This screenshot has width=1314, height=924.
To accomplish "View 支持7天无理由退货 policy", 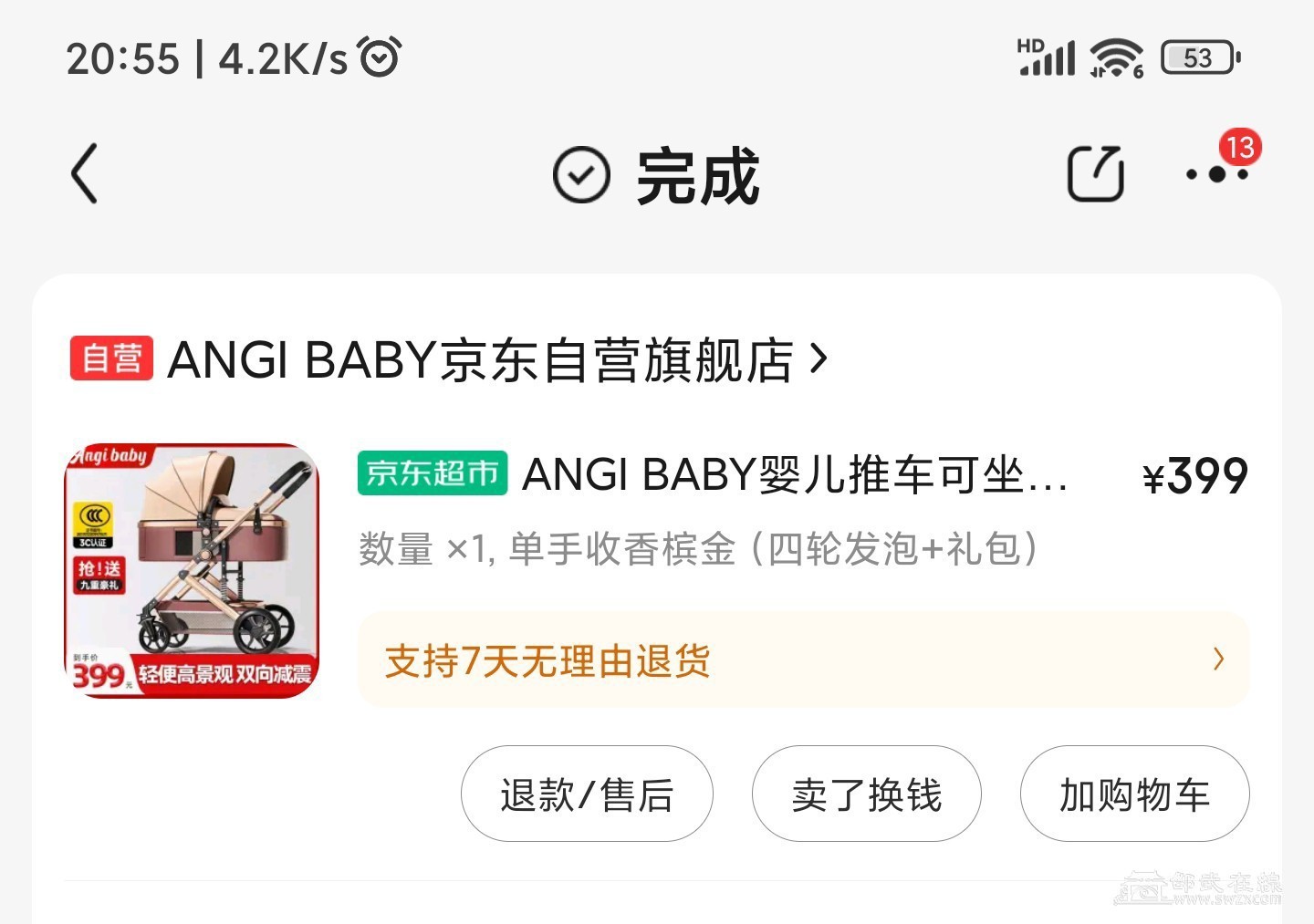I will point(803,660).
